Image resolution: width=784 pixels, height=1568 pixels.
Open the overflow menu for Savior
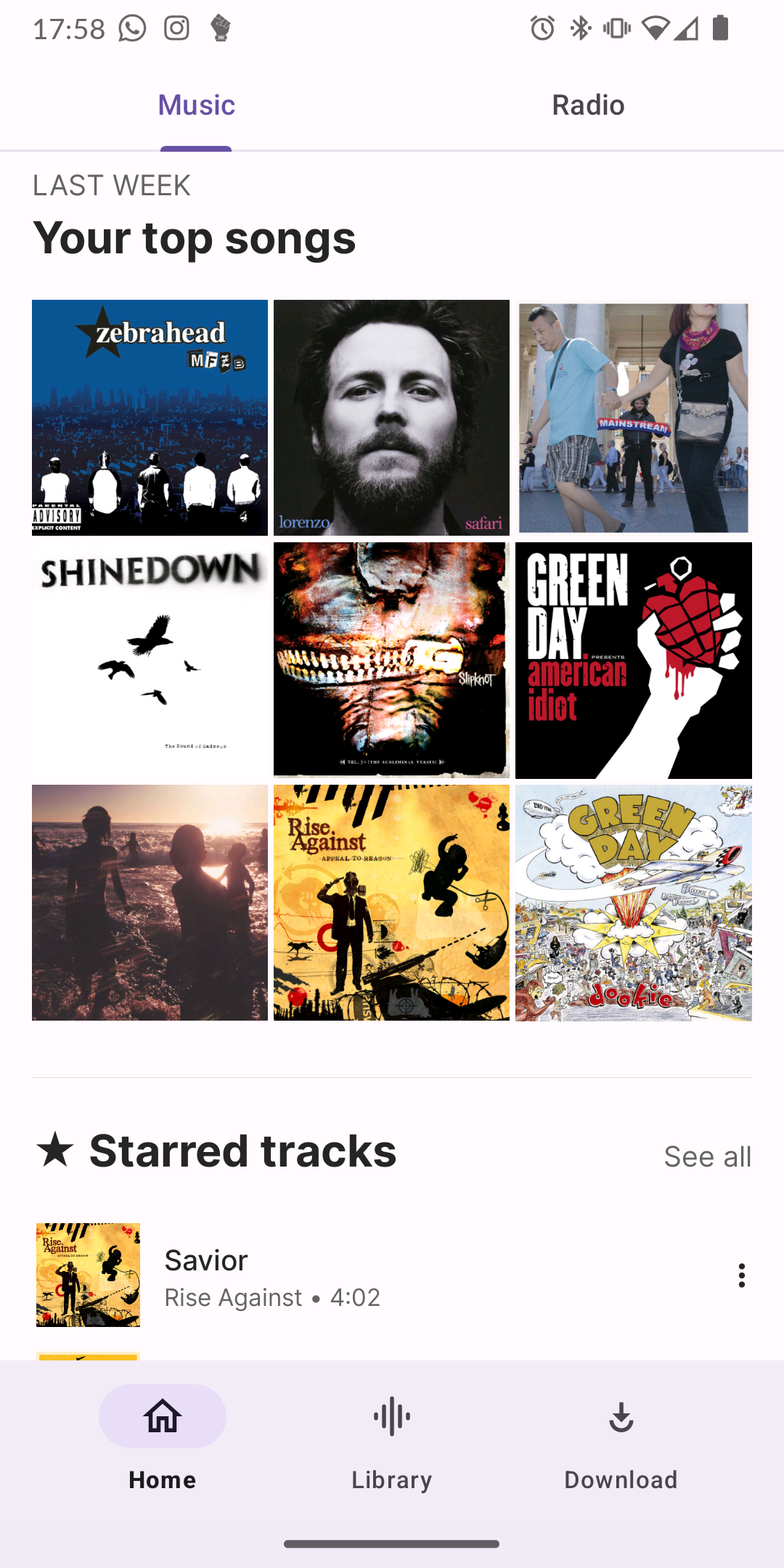tap(741, 1275)
